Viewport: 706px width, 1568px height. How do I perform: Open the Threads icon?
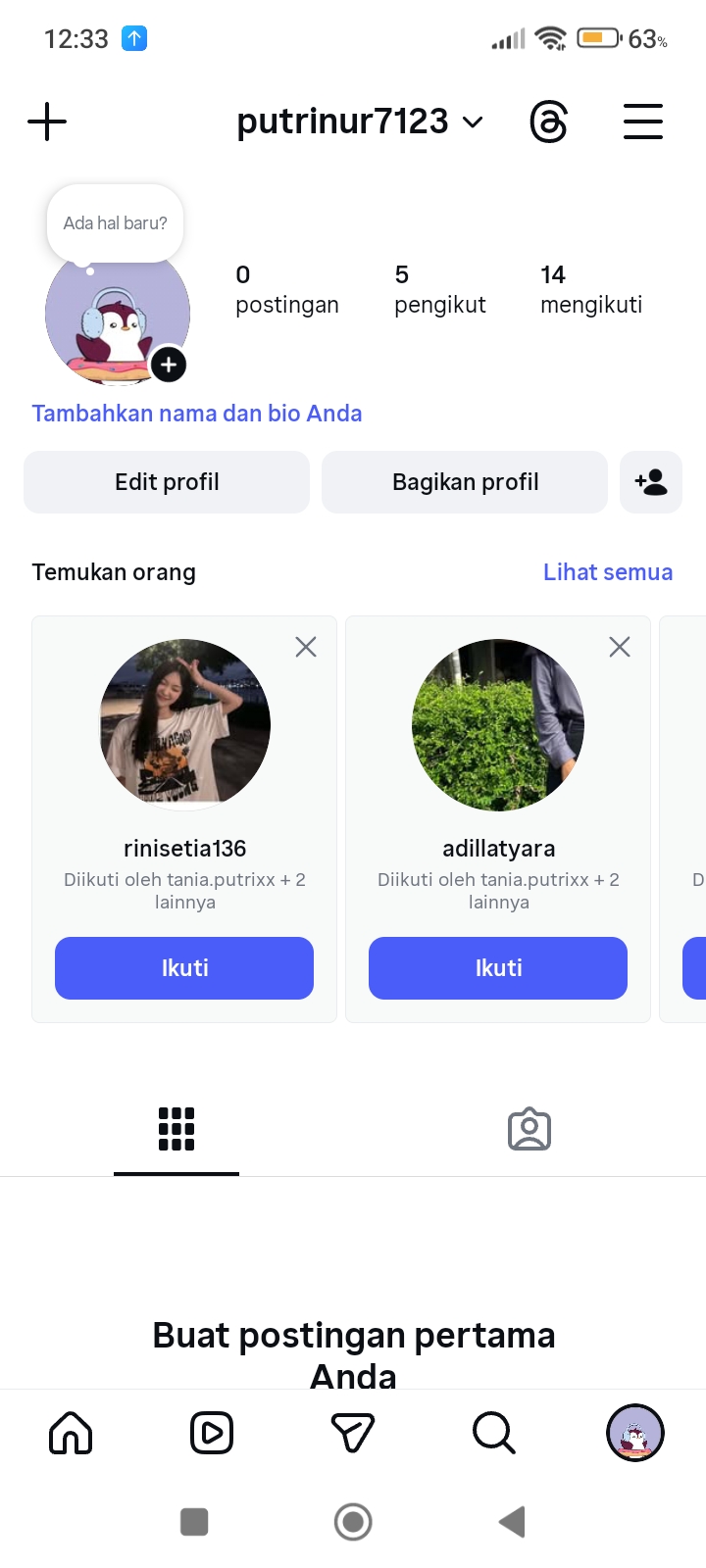(548, 122)
